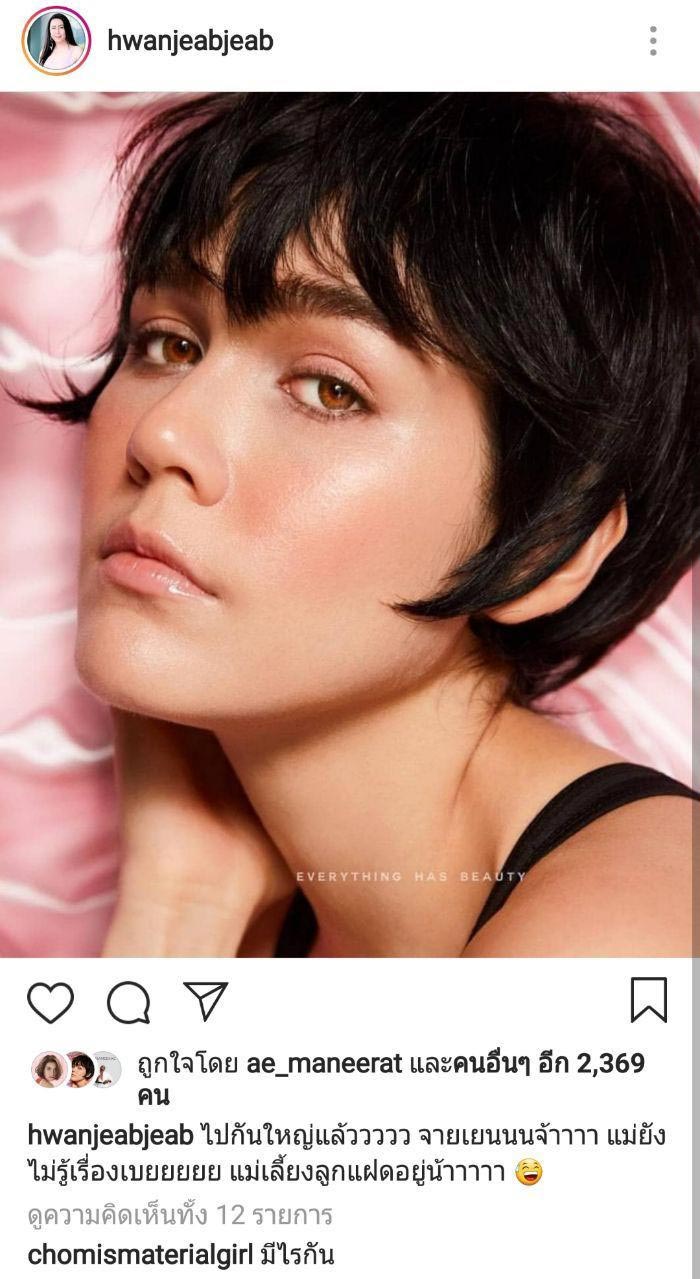
Task: Open hwanjeabjeab username in caption
Action: point(110,1136)
